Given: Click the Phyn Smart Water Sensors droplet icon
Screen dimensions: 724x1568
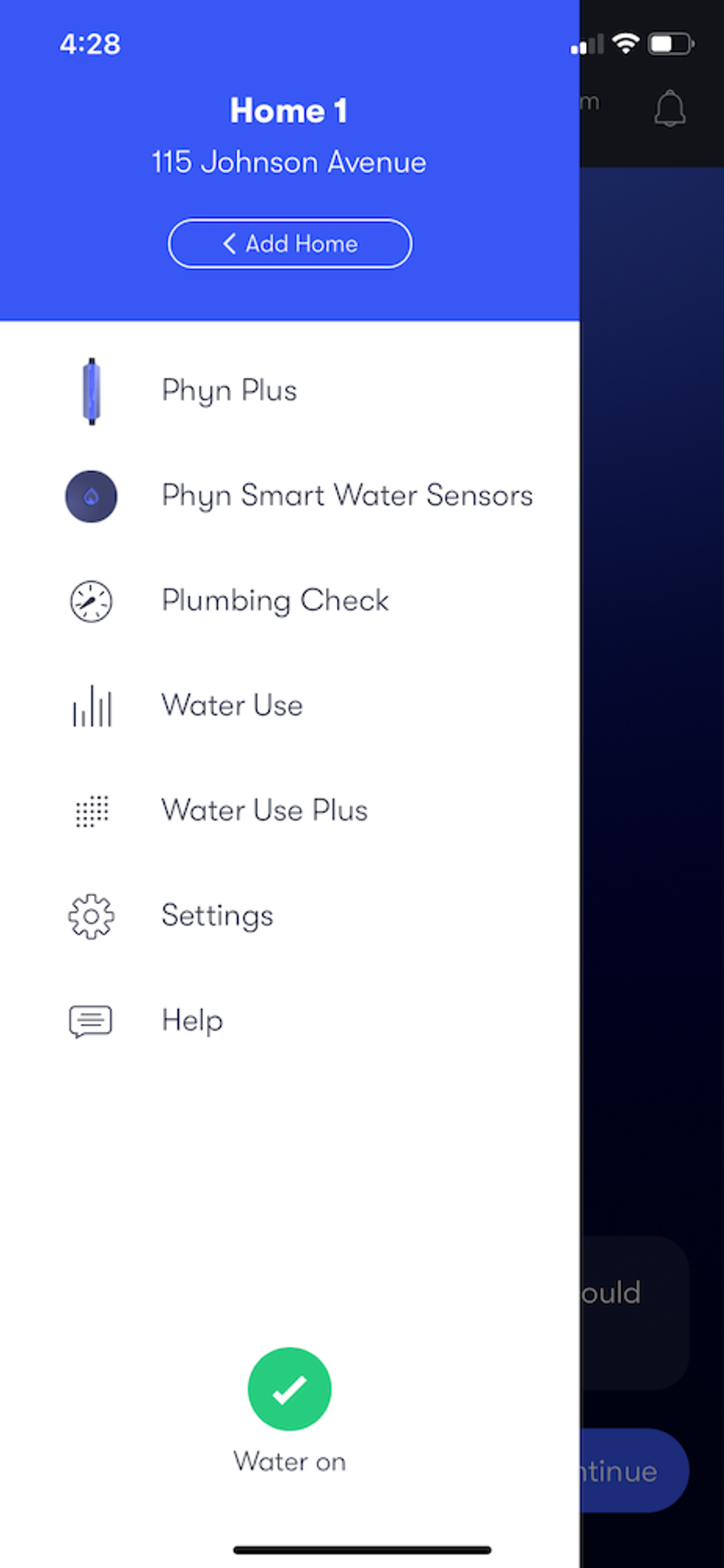Looking at the screenshot, I should 91,496.
